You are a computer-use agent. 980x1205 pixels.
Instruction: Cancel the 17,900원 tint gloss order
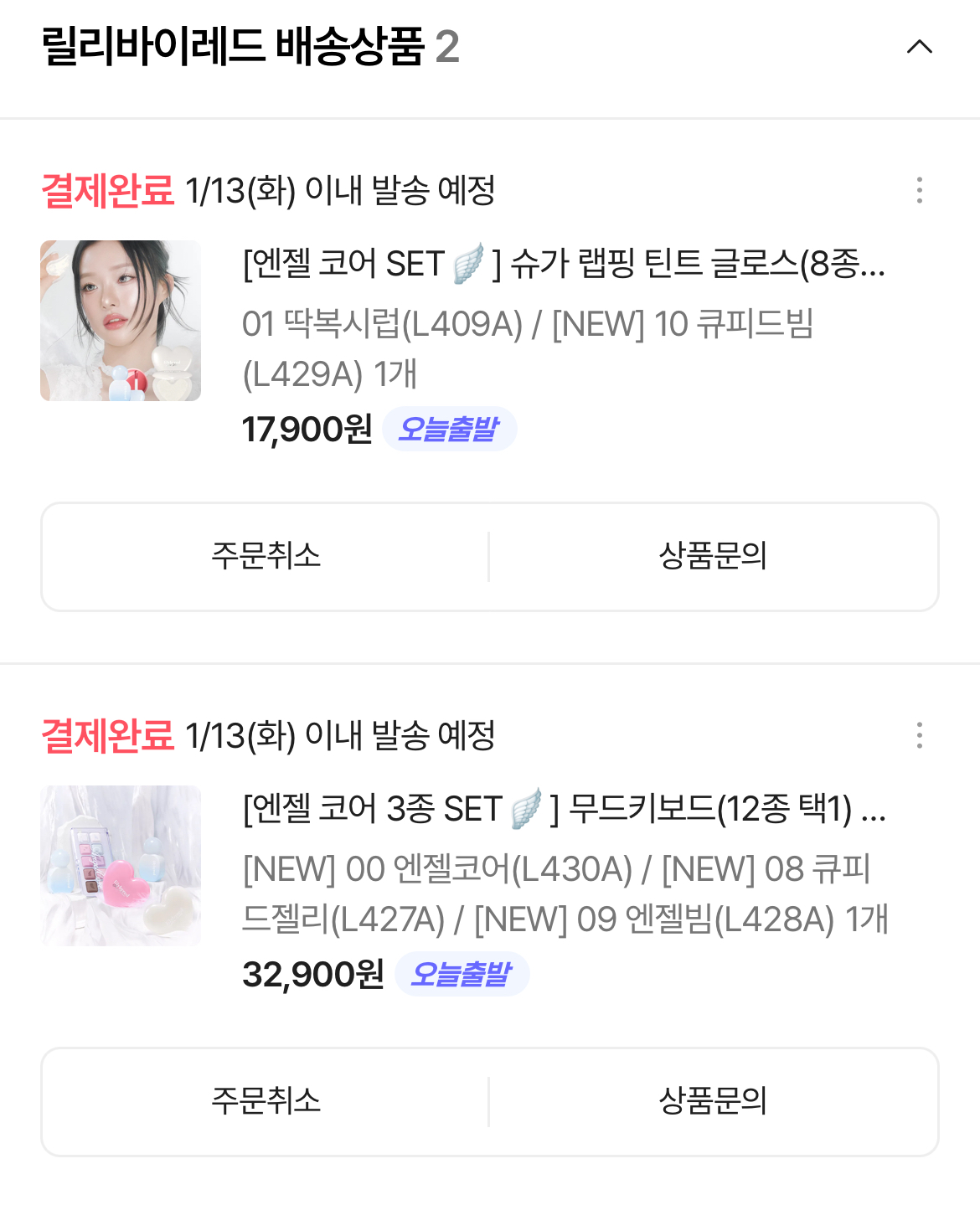266,556
